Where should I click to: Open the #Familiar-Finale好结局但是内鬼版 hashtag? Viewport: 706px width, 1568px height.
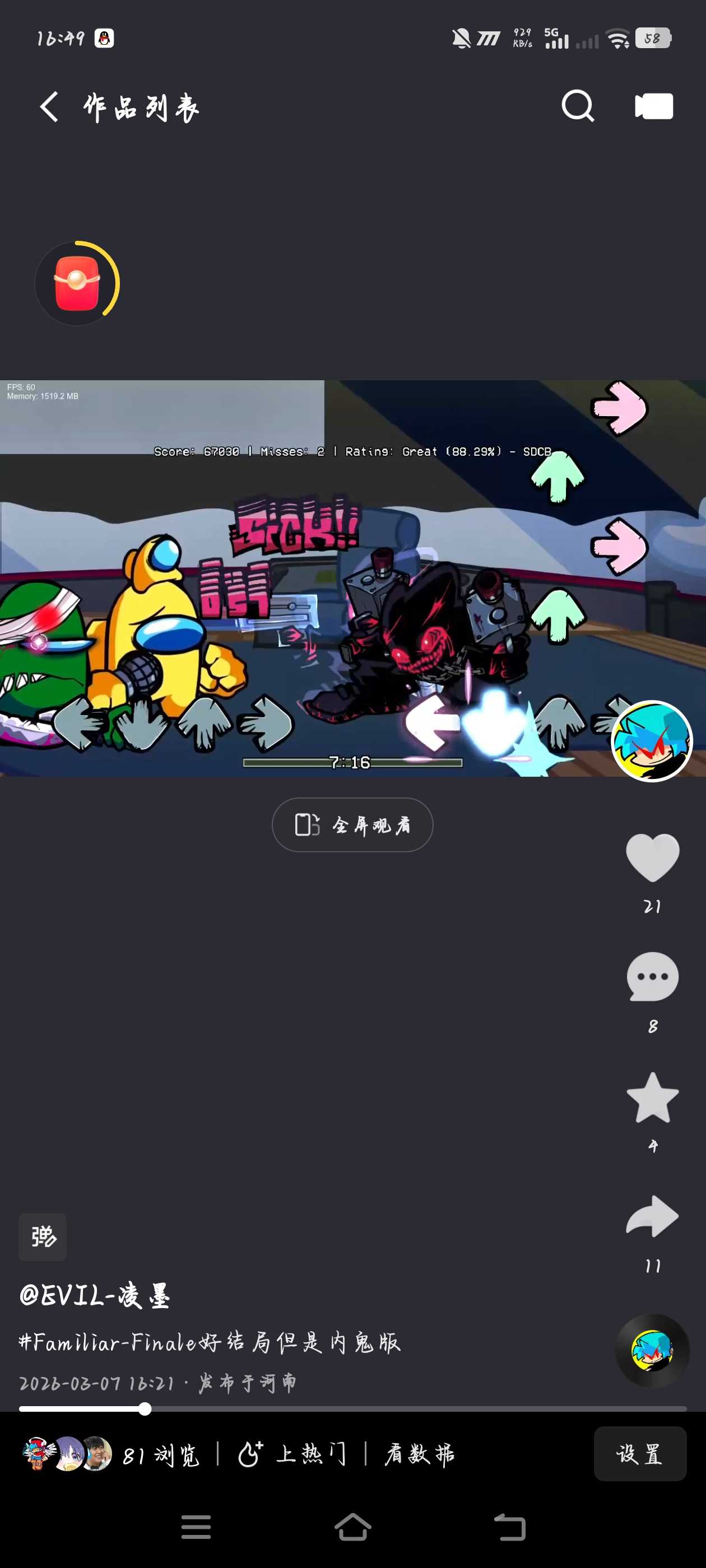pyautogui.click(x=210, y=1342)
